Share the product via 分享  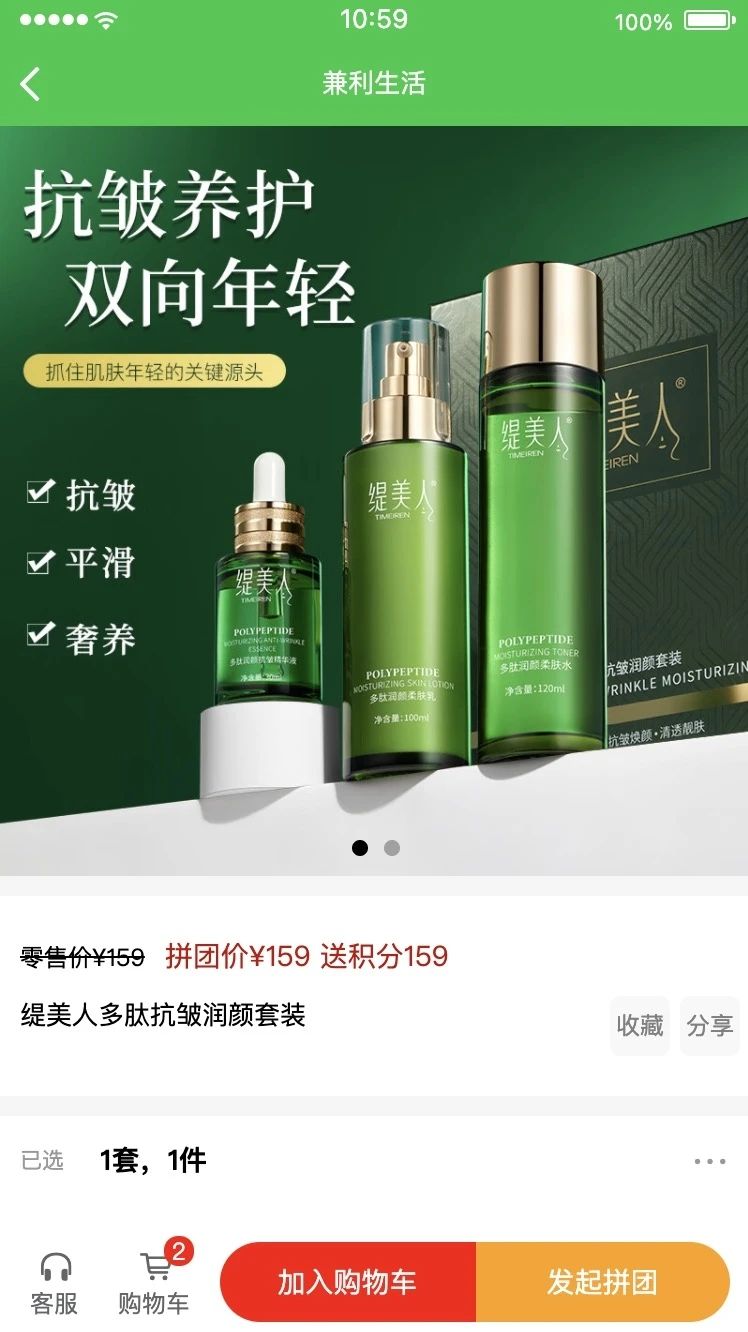pos(710,1025)
